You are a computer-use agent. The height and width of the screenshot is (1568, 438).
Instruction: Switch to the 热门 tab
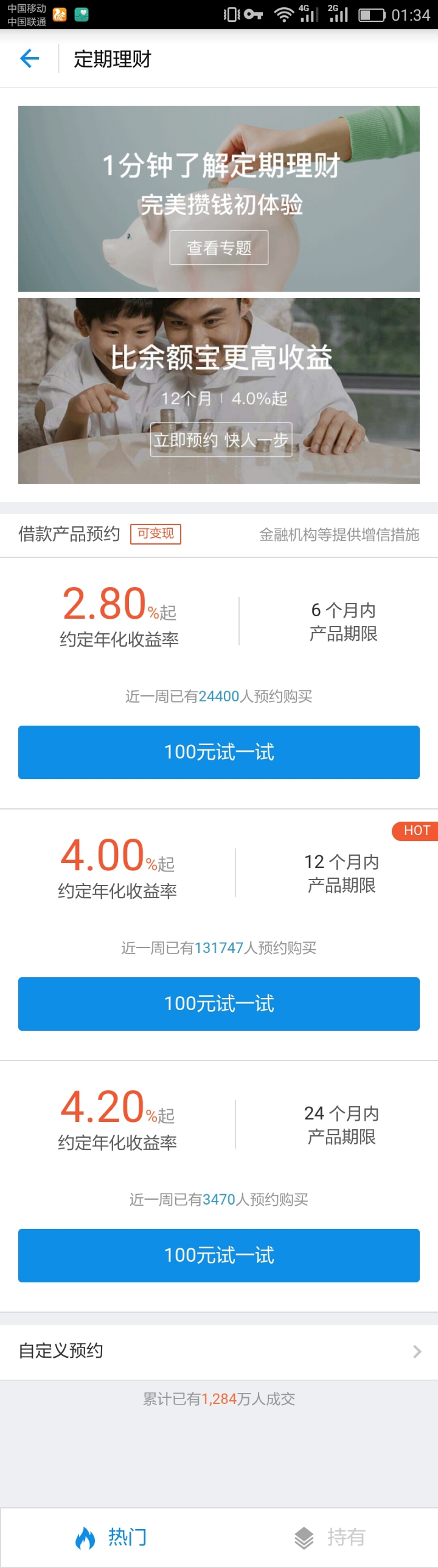110,1537
